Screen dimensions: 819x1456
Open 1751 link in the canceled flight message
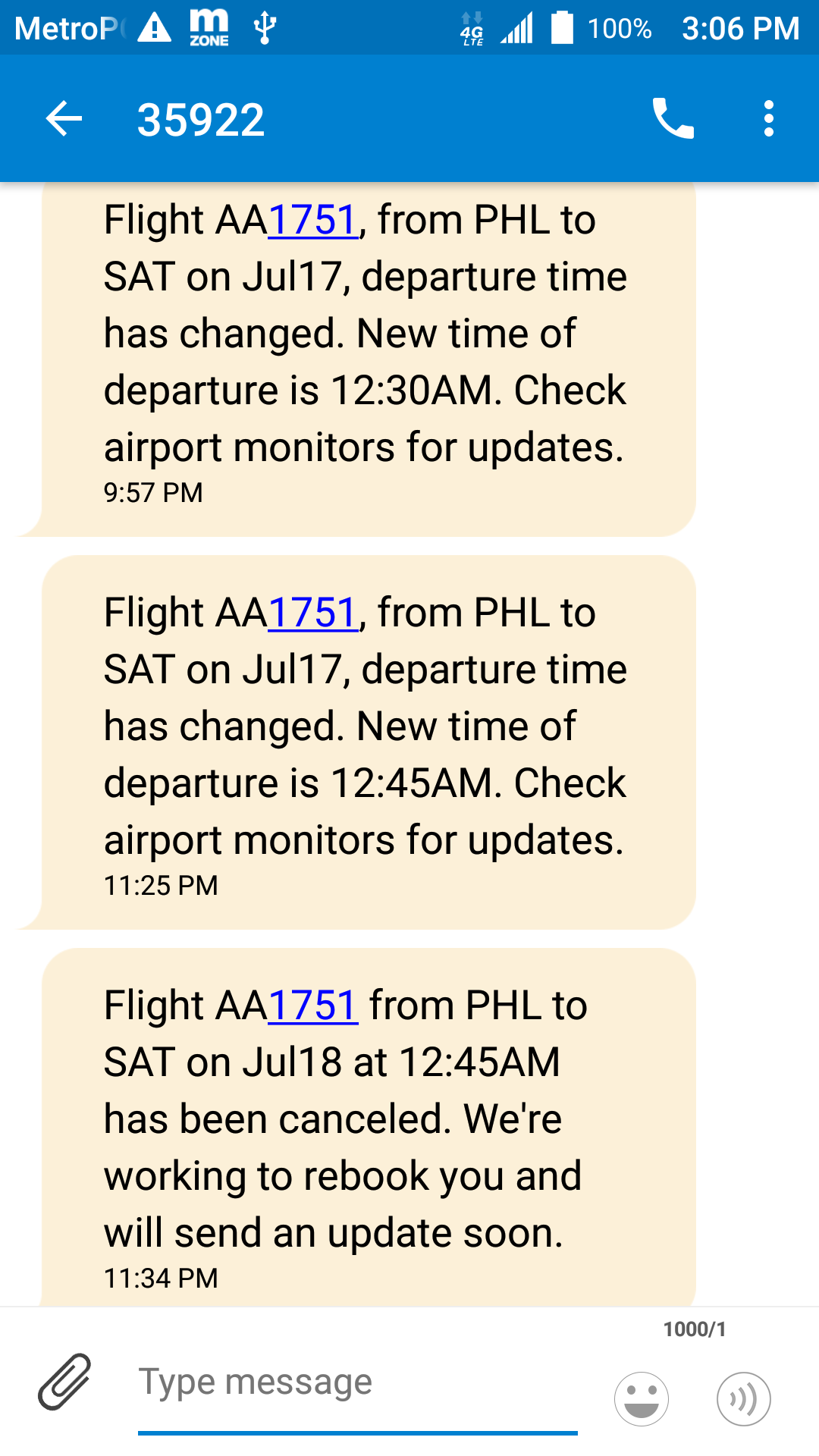(x=312, y=1006)
